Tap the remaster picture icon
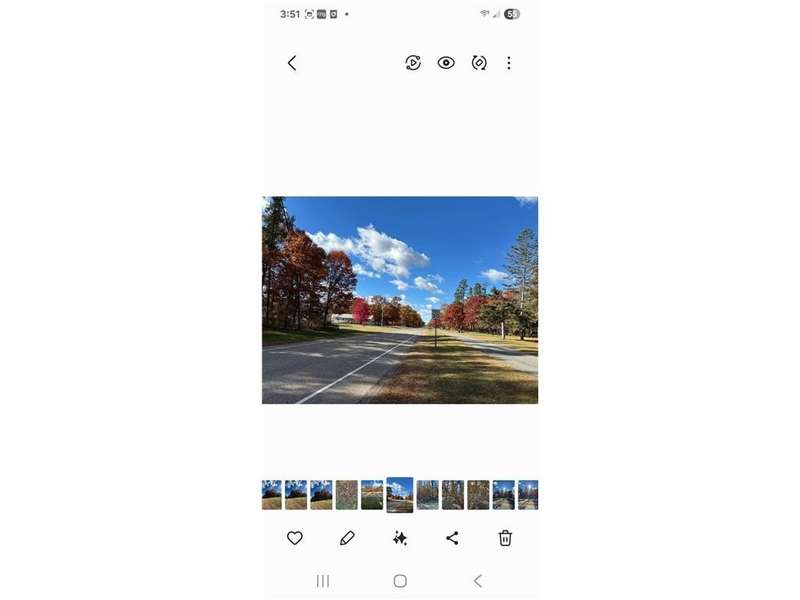800x600 pixels. [x=479, y=63]
